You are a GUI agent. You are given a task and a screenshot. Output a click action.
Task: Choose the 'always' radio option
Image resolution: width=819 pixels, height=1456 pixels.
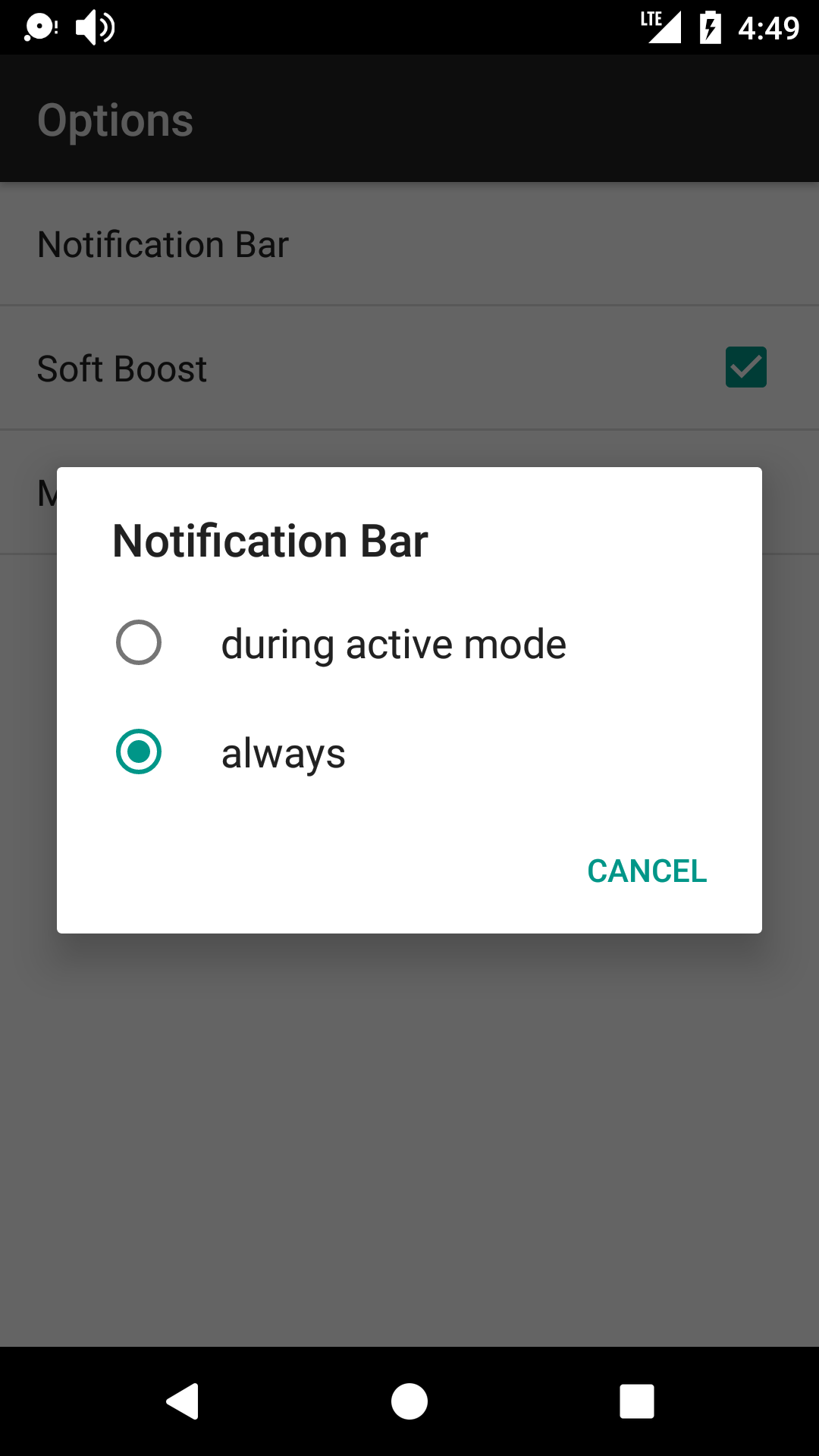[139, 752]
